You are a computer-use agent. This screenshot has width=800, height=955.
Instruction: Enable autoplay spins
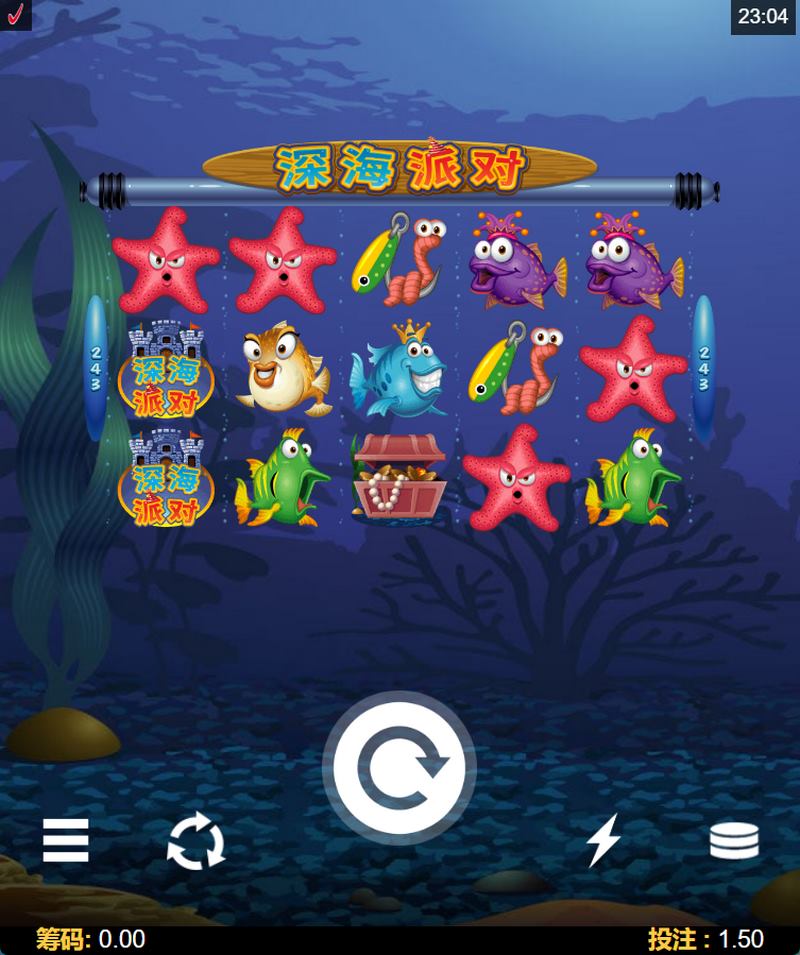coord(196,841)
